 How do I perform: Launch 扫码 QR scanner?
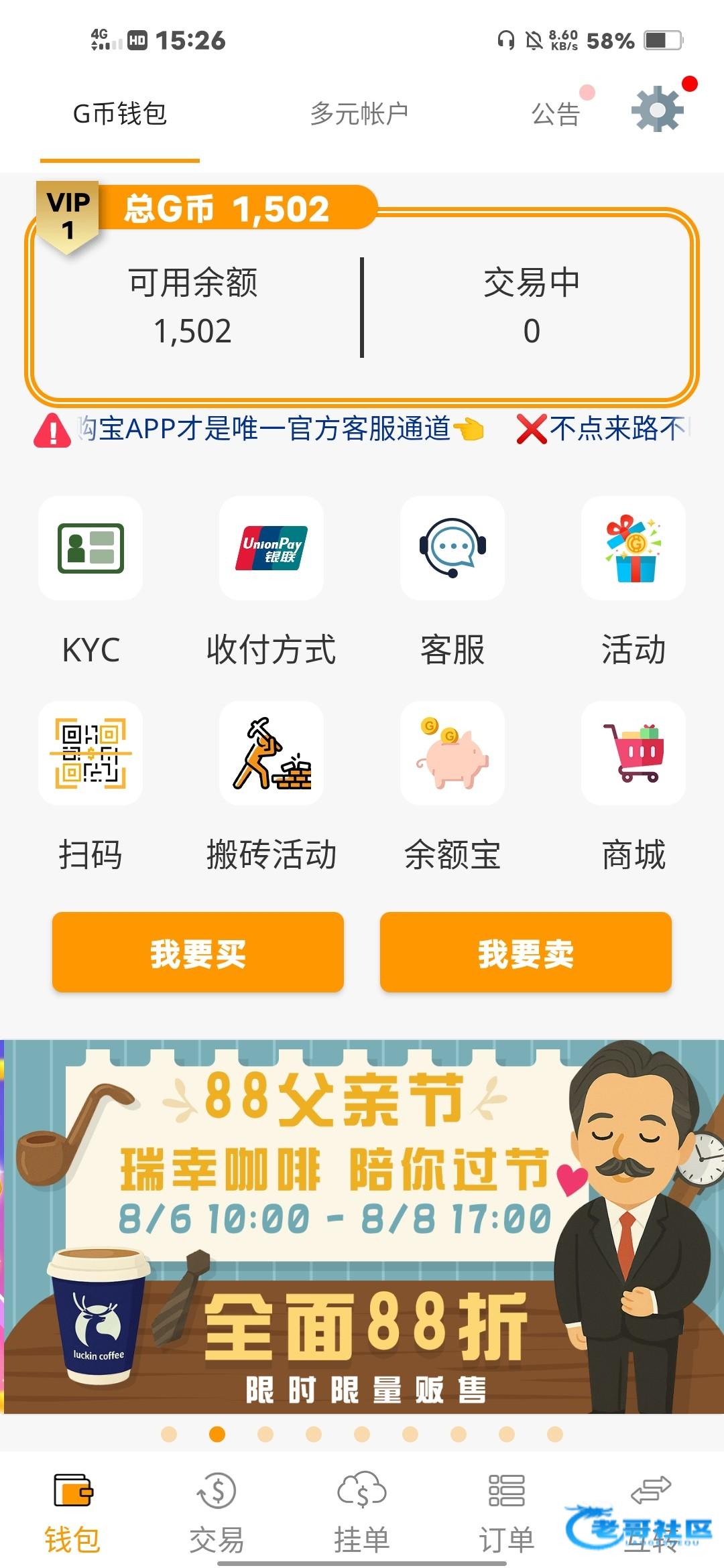click(90, 754)
